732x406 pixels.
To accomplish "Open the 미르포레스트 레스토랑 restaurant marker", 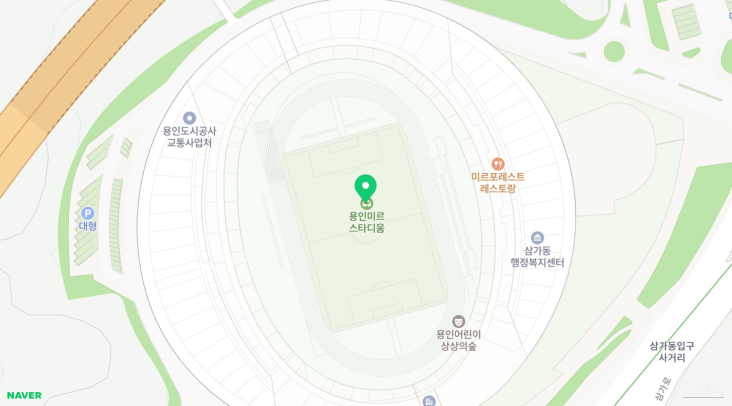I will click(498, 163).
